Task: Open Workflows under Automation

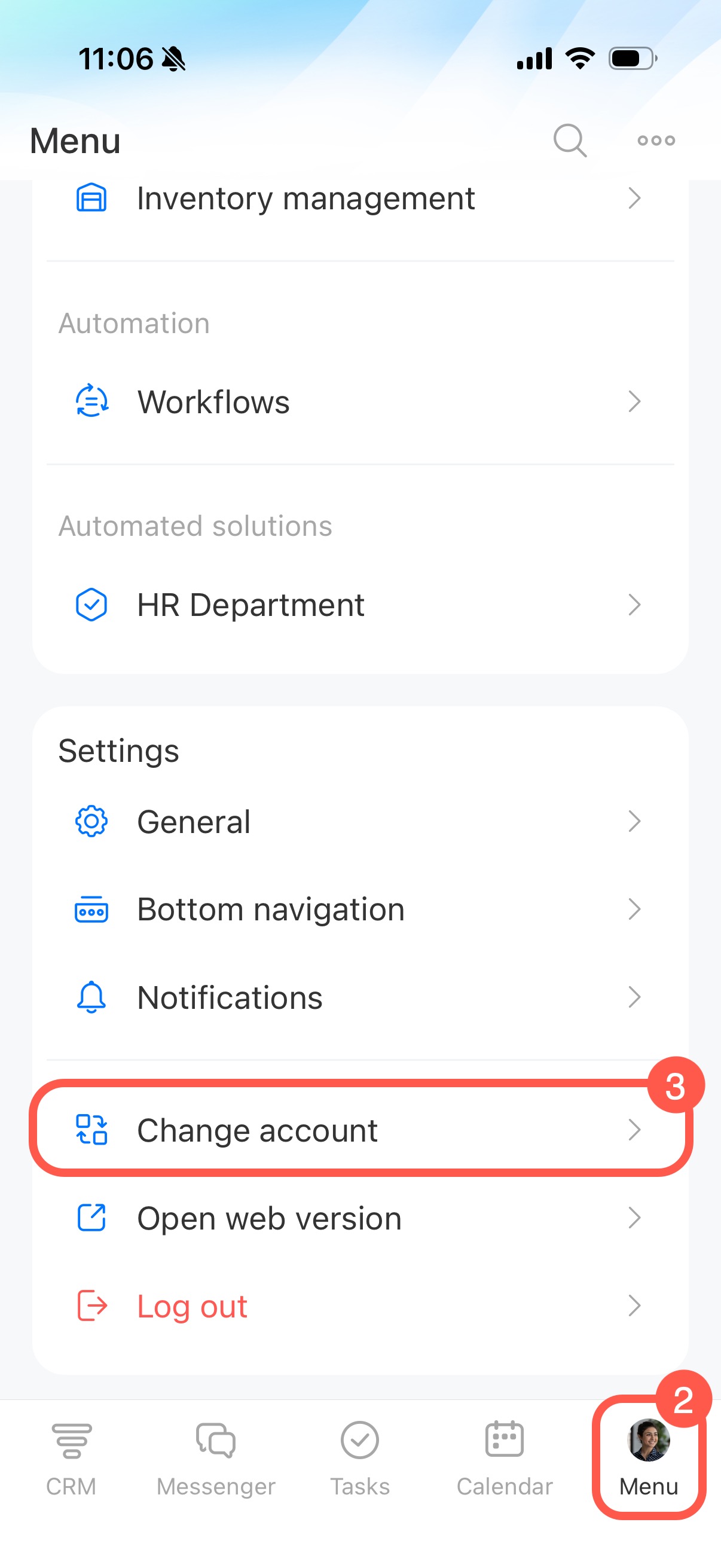Action: pos(359,402)
